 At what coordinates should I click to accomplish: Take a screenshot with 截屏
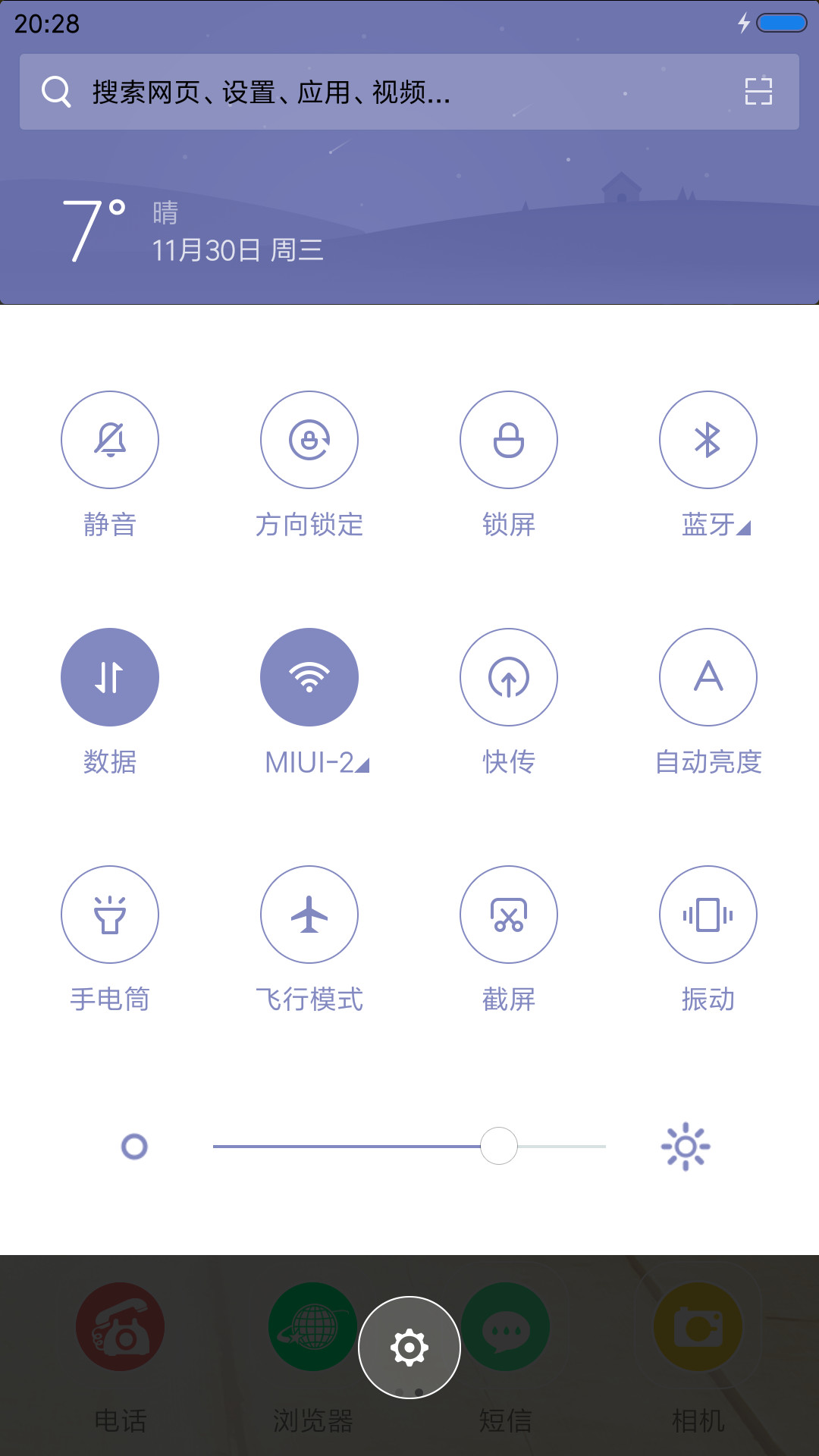509,915
